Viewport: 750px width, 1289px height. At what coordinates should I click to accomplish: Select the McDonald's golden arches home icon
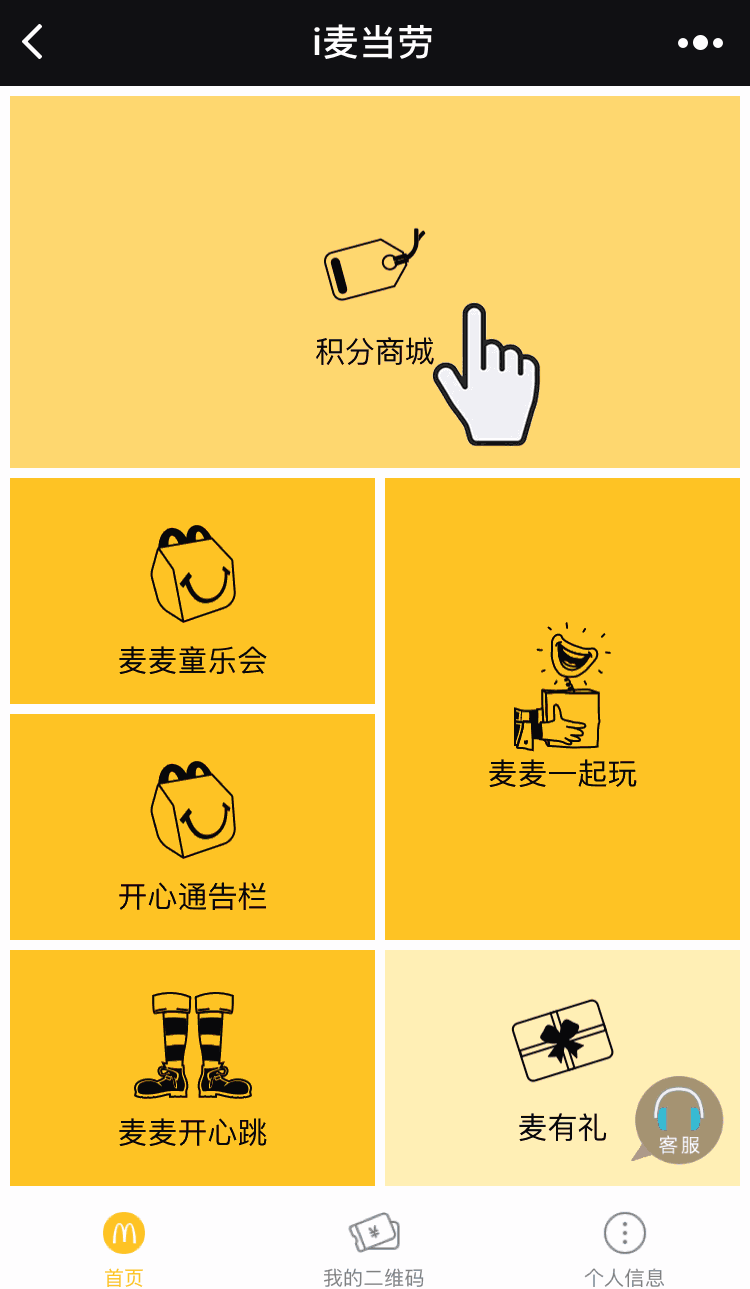(x=122, y=1234)
